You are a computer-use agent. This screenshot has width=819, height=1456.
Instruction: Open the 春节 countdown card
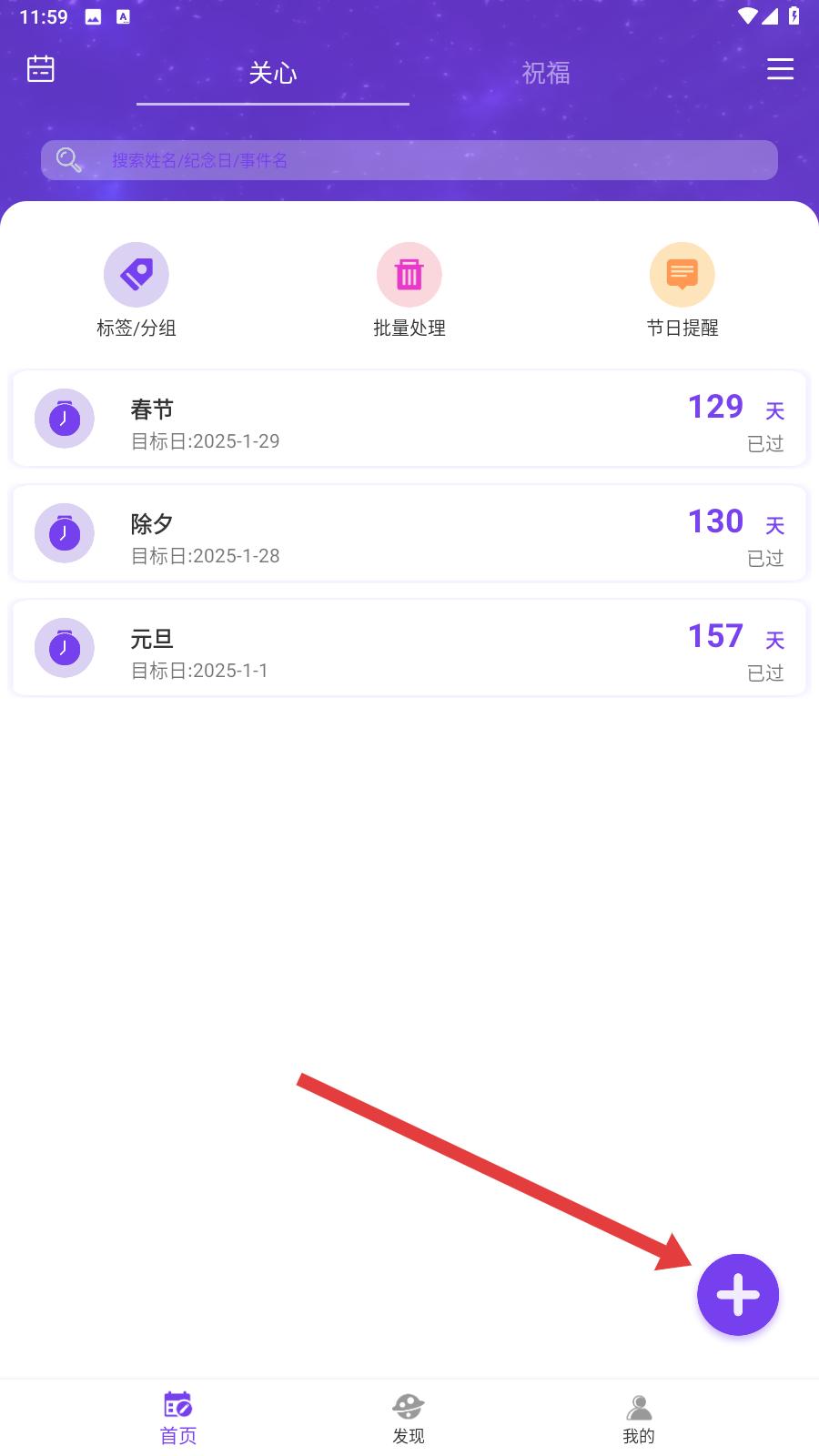click(x=409, y=419)
